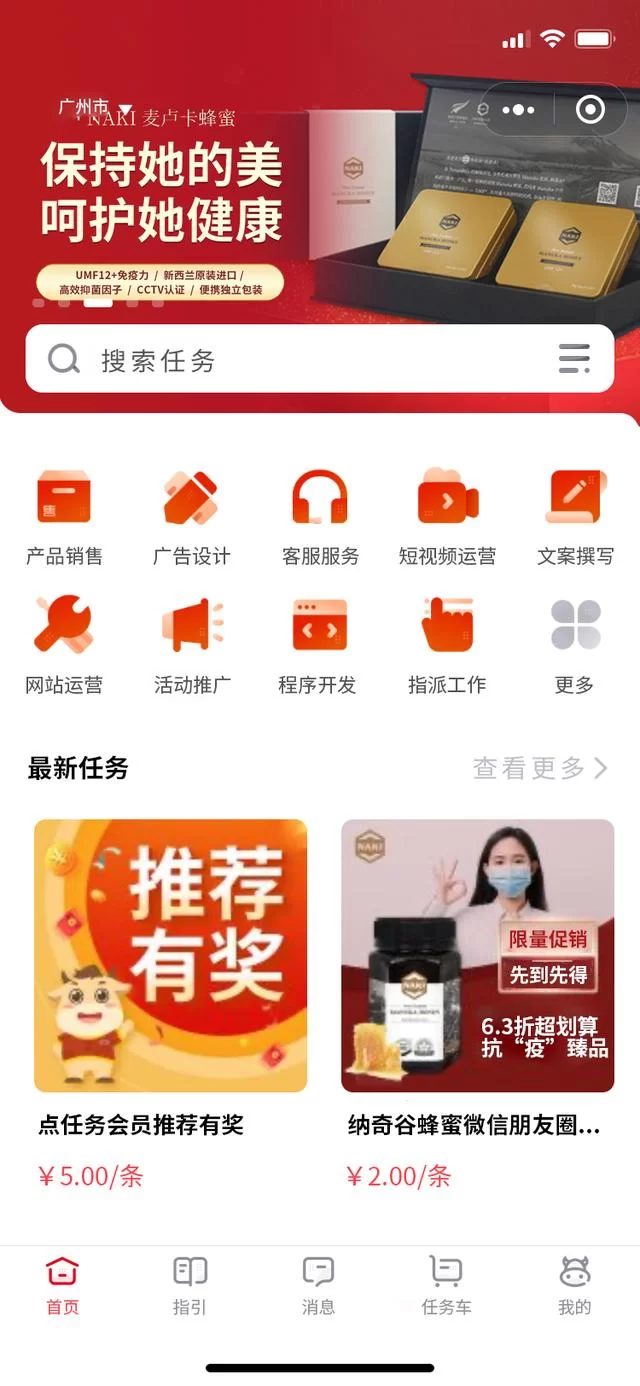This screenshot has height=1386, width=640.
Task: Tap the 搜索任务 search box
Action: tap(300, 359)
